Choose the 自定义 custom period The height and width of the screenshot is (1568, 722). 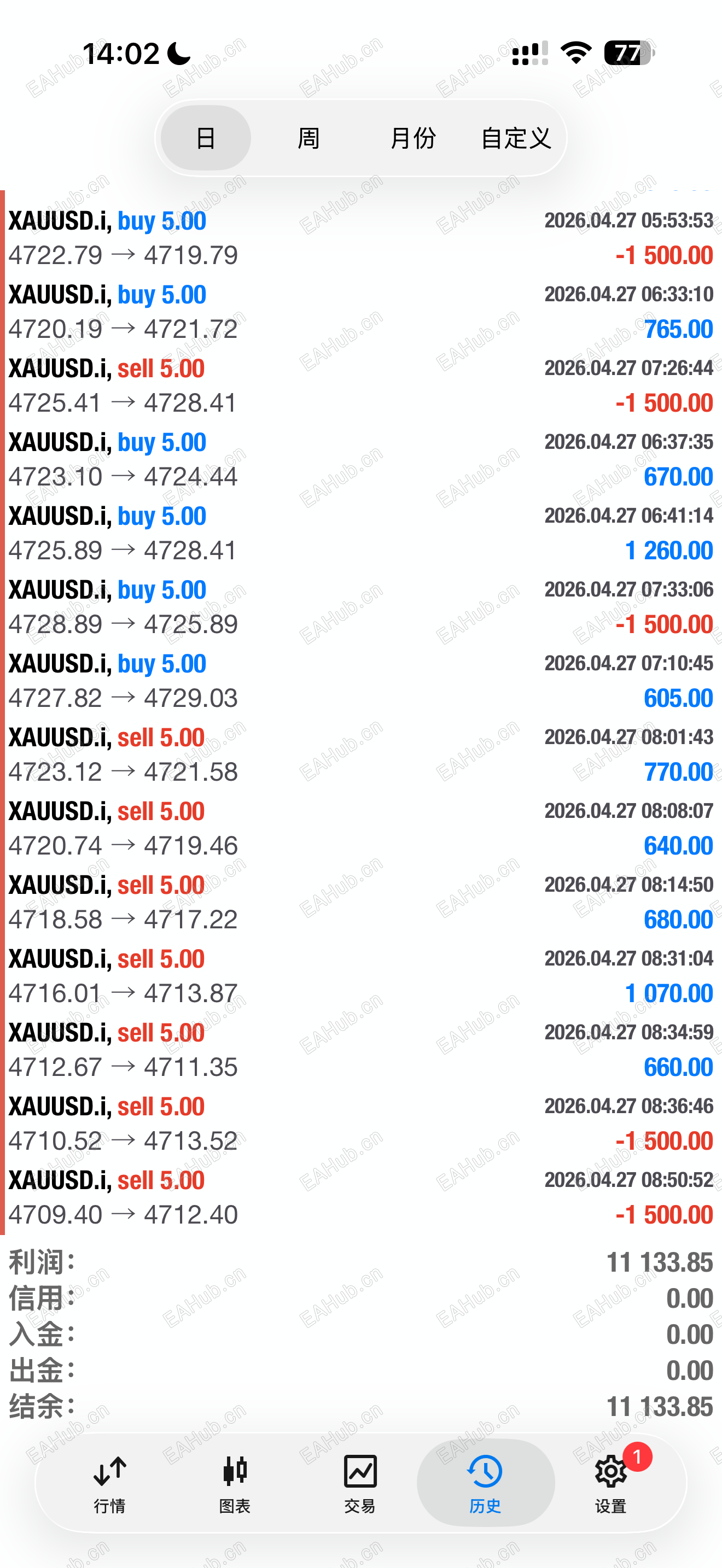516,138
